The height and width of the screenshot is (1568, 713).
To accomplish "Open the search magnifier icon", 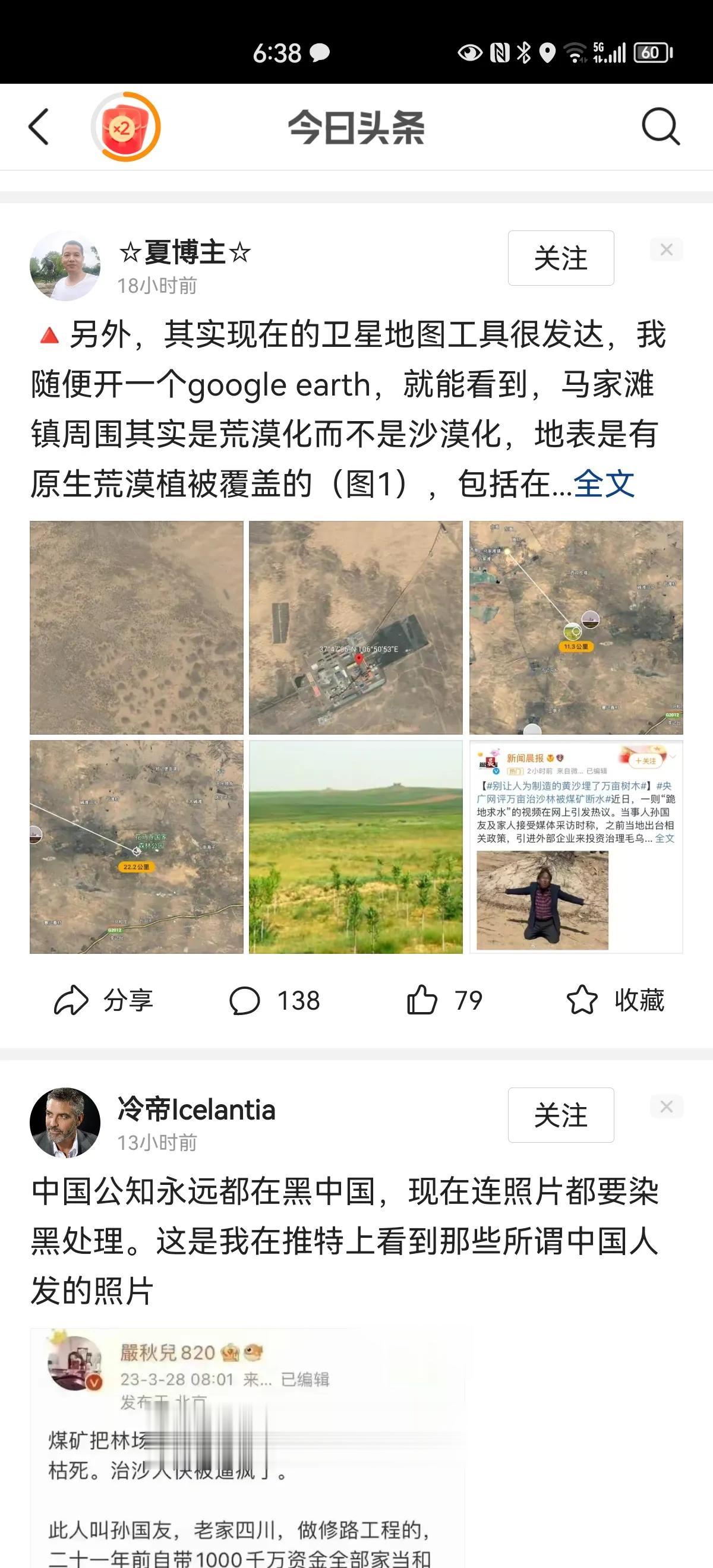I will point(660,127).
